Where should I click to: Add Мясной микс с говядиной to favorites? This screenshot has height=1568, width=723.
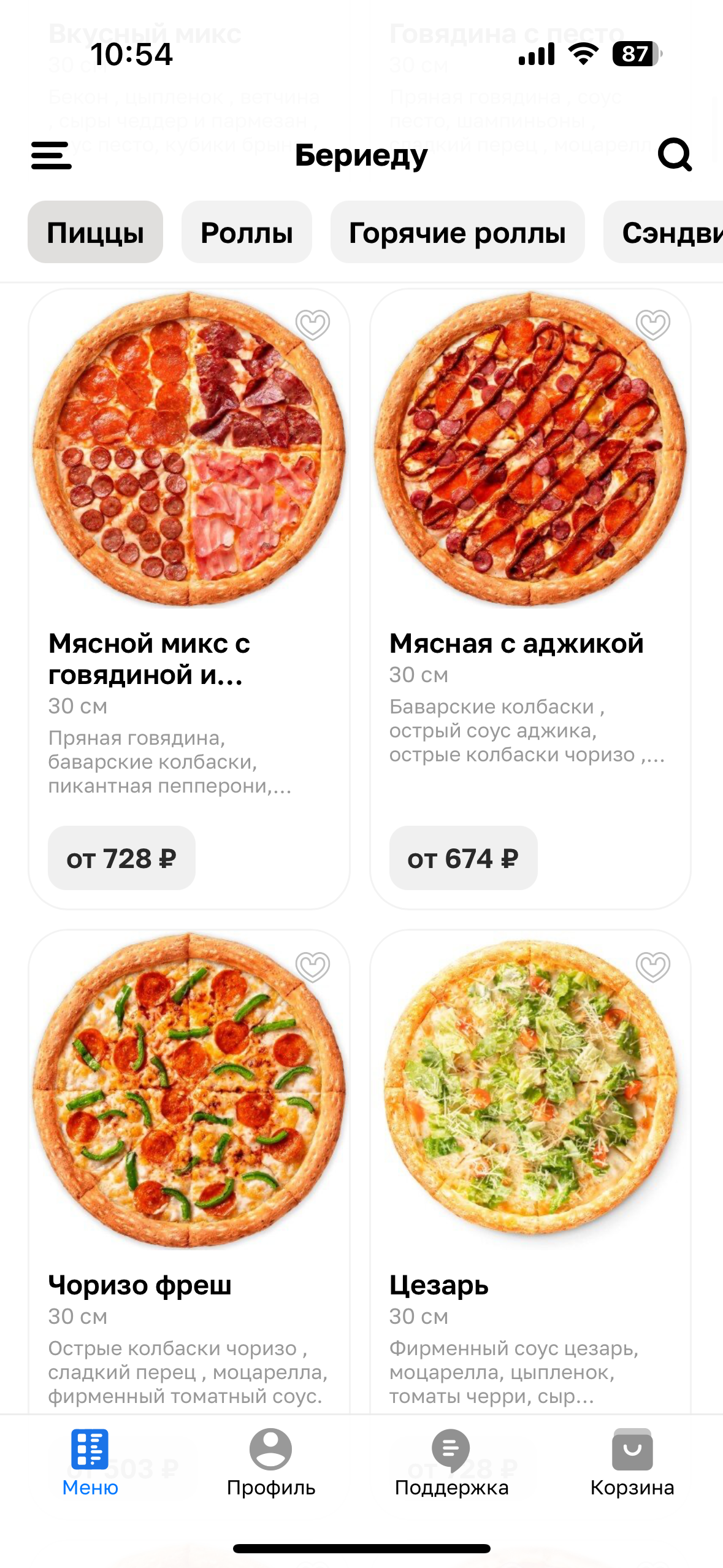click(313, 324)
